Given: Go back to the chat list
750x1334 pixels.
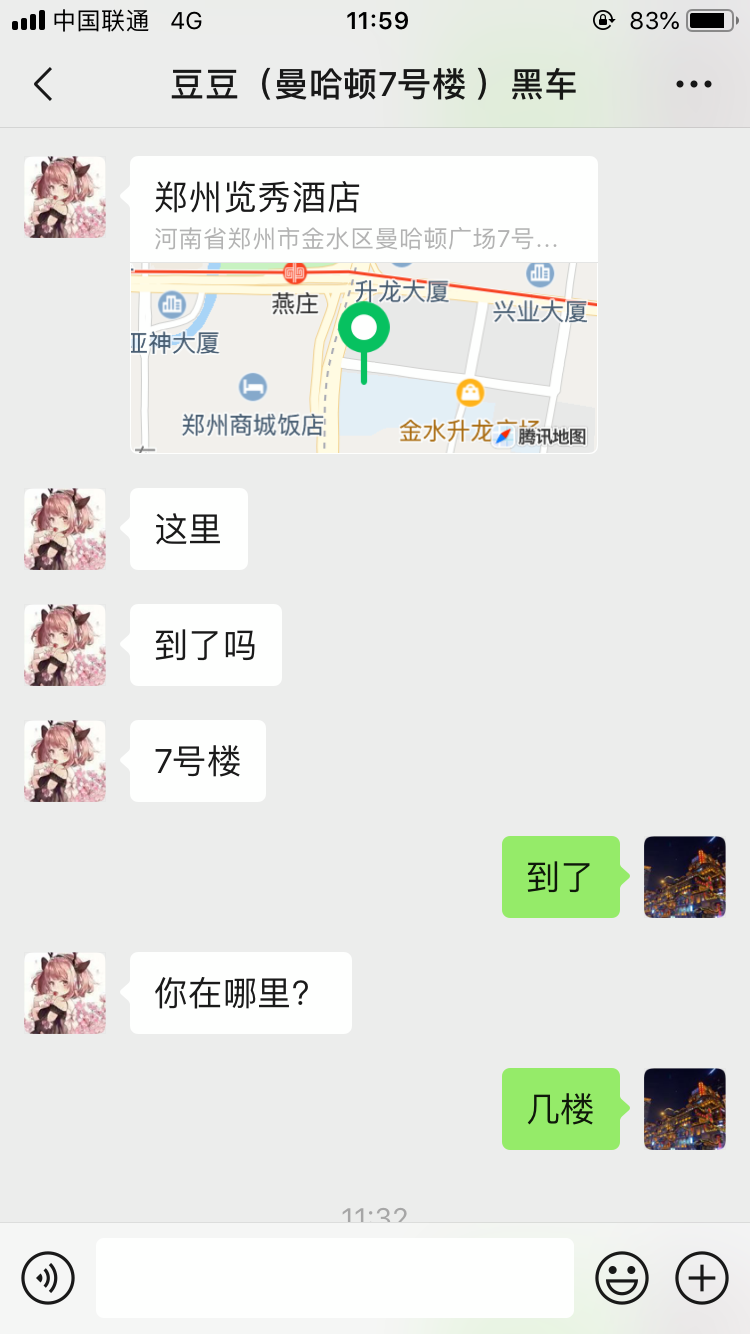Looking at the screenshot, I should (43, 85).
